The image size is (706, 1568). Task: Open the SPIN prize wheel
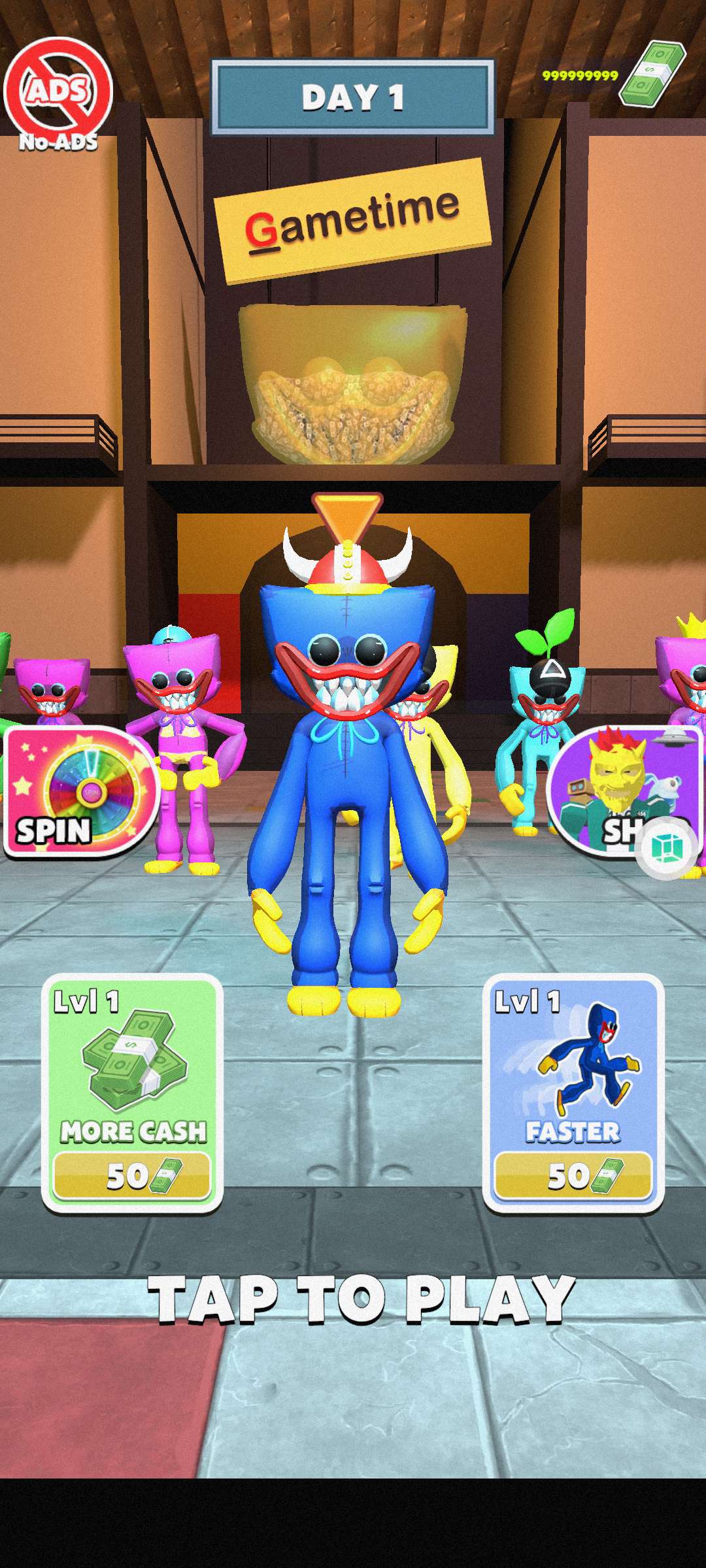[81, 792]
